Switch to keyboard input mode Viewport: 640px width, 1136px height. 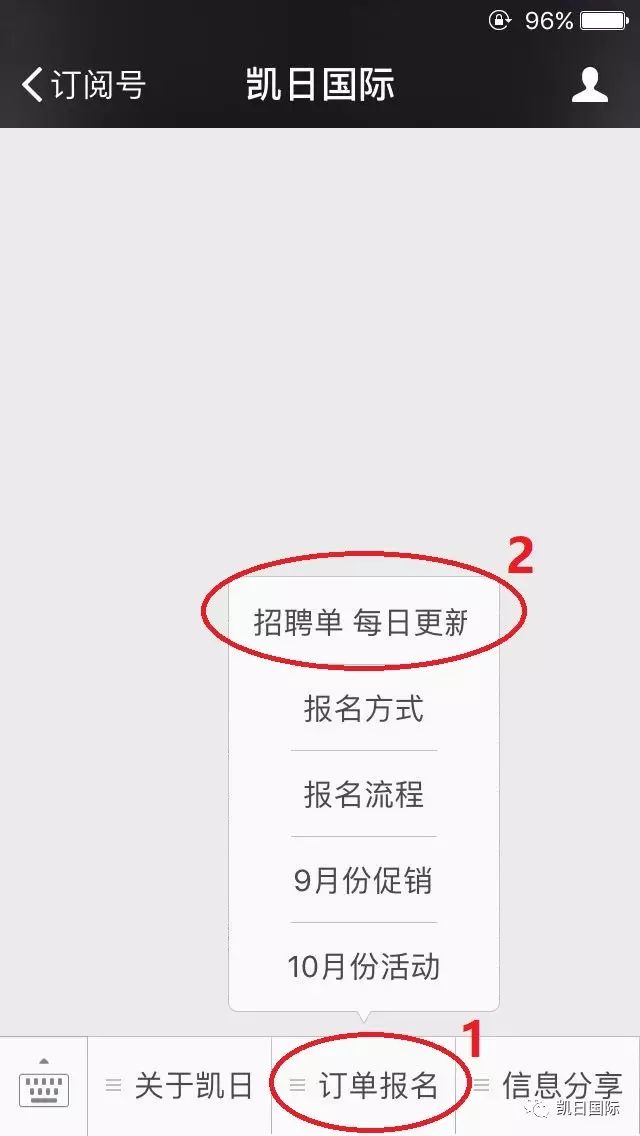(44, 1085)
